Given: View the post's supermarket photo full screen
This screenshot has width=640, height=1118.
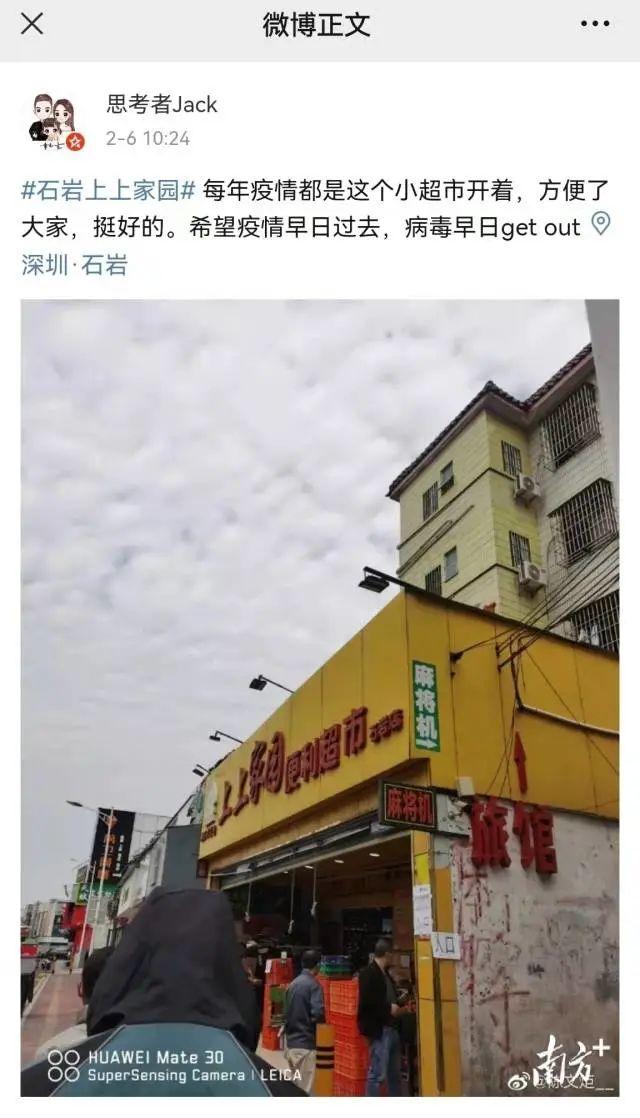Looking at the screenshot, I should [x=320, y=698].
